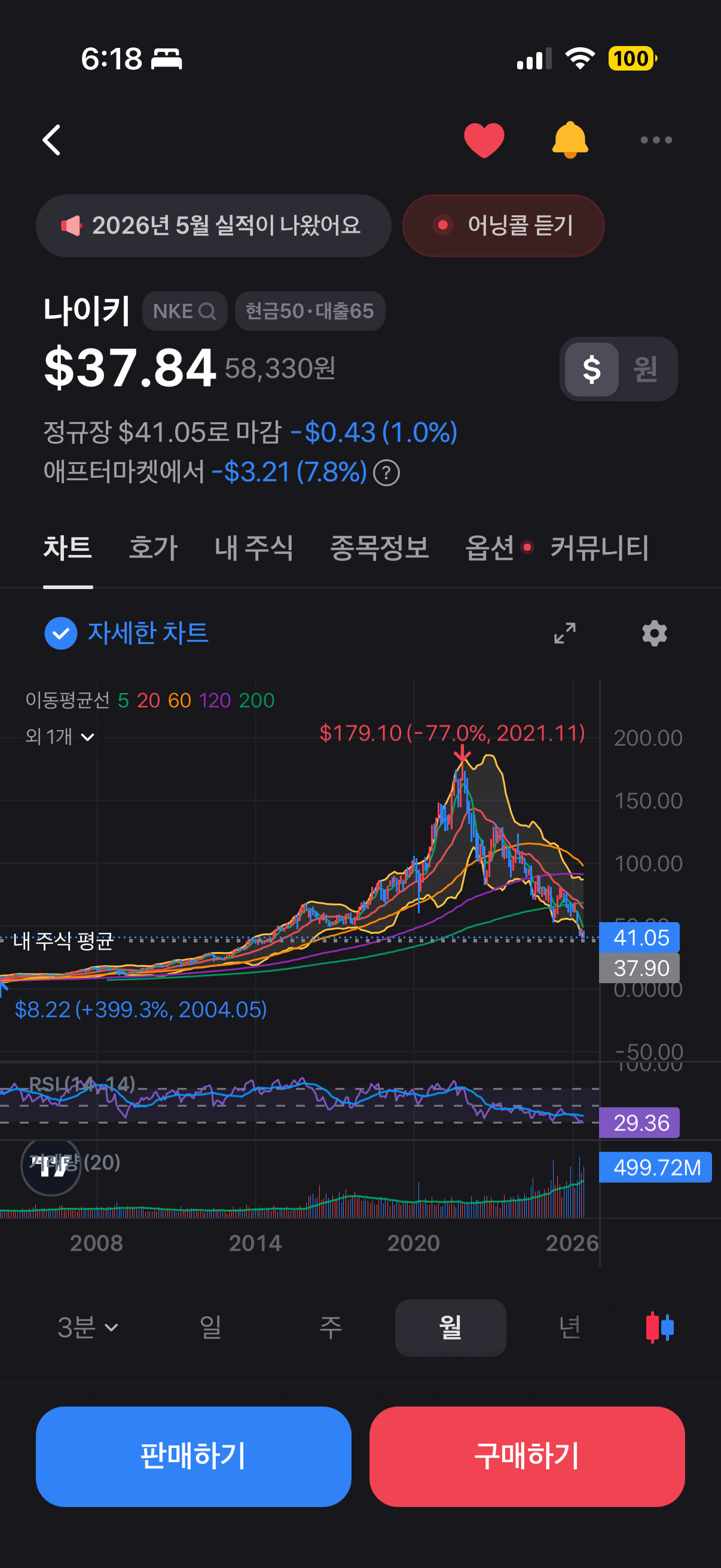
Task: Open the after-market help question mark
Action: 386,473
